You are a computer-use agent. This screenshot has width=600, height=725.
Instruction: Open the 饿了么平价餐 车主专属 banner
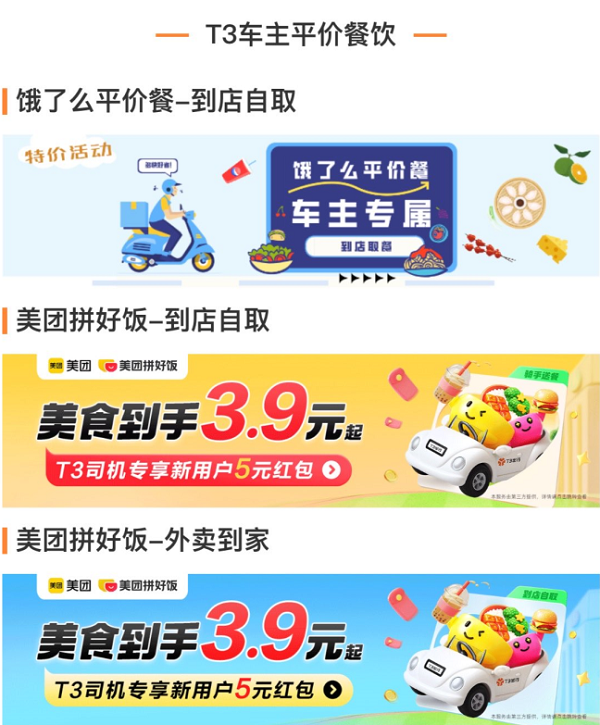300,205
